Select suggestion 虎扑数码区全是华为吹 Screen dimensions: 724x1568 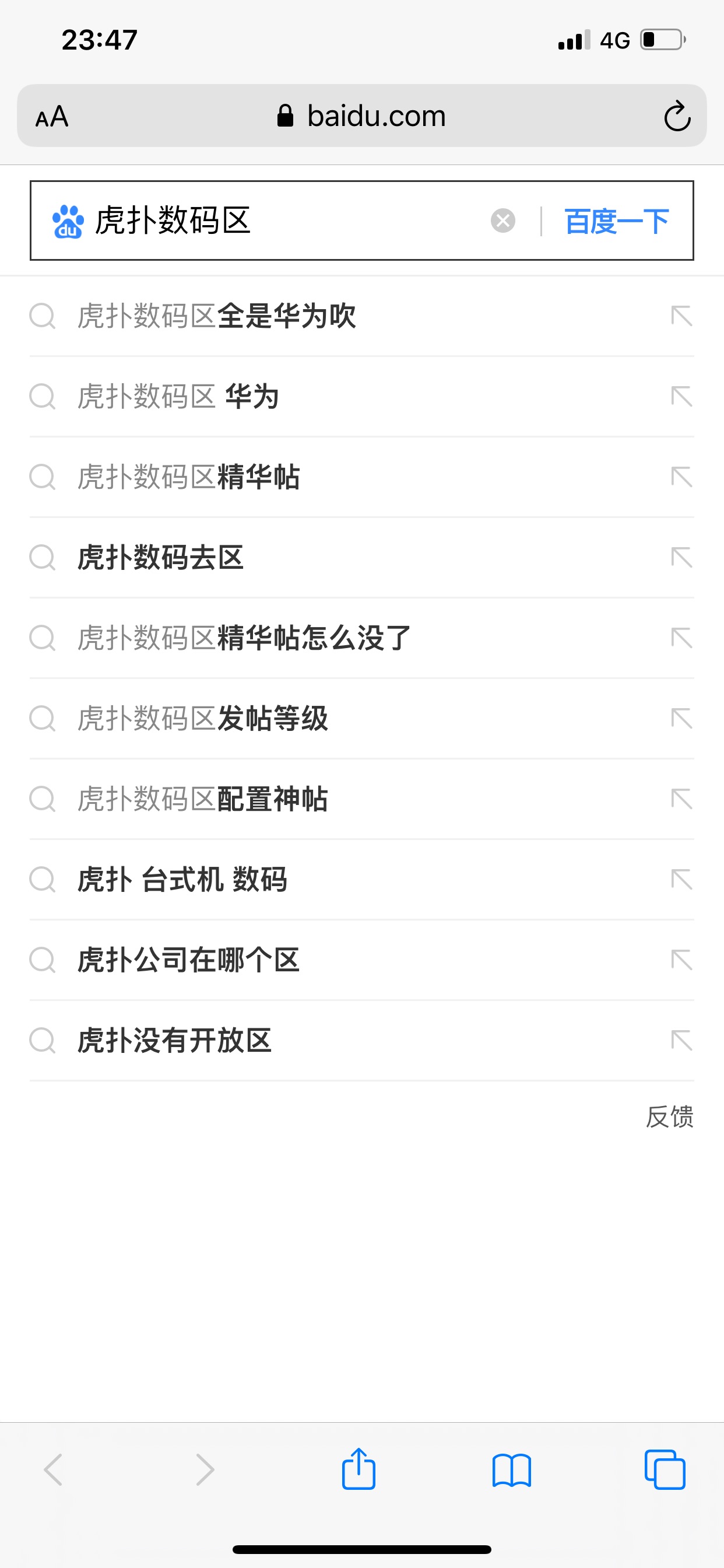[x=362, y=316]
